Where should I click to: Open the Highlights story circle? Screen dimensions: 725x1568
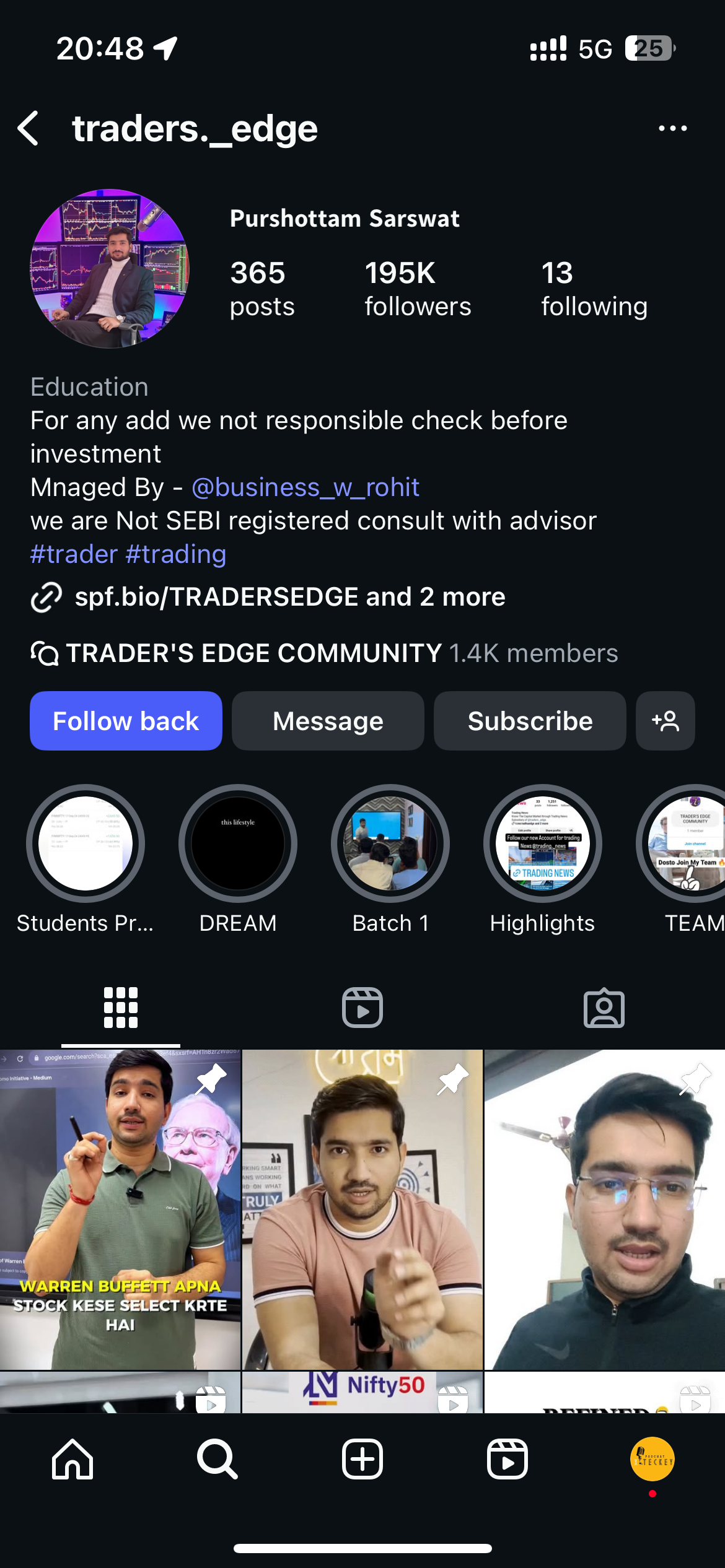pyautogui.click(x=543, y=843)
